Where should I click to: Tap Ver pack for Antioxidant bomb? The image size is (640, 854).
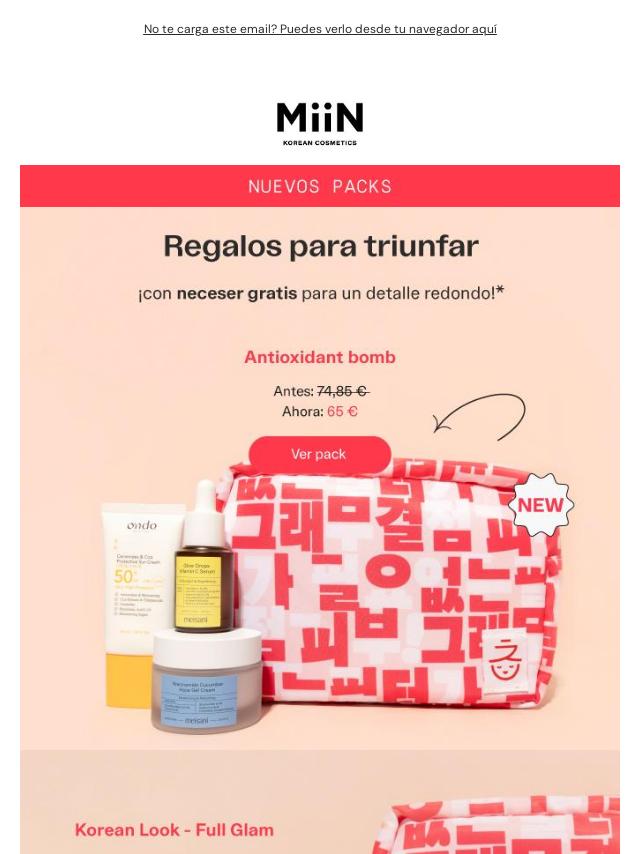[x=319, y=454]
